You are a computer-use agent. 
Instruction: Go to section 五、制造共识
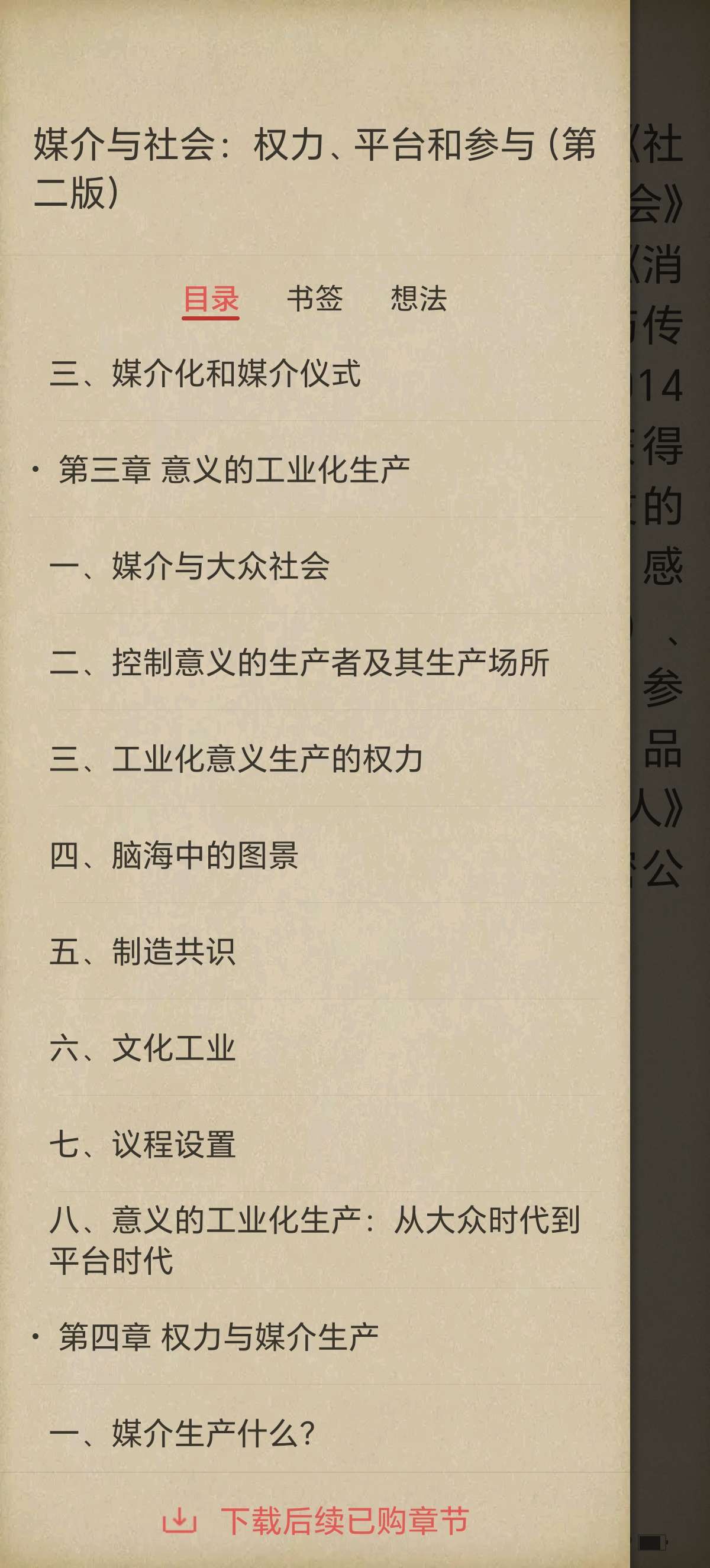click(143, 951)
